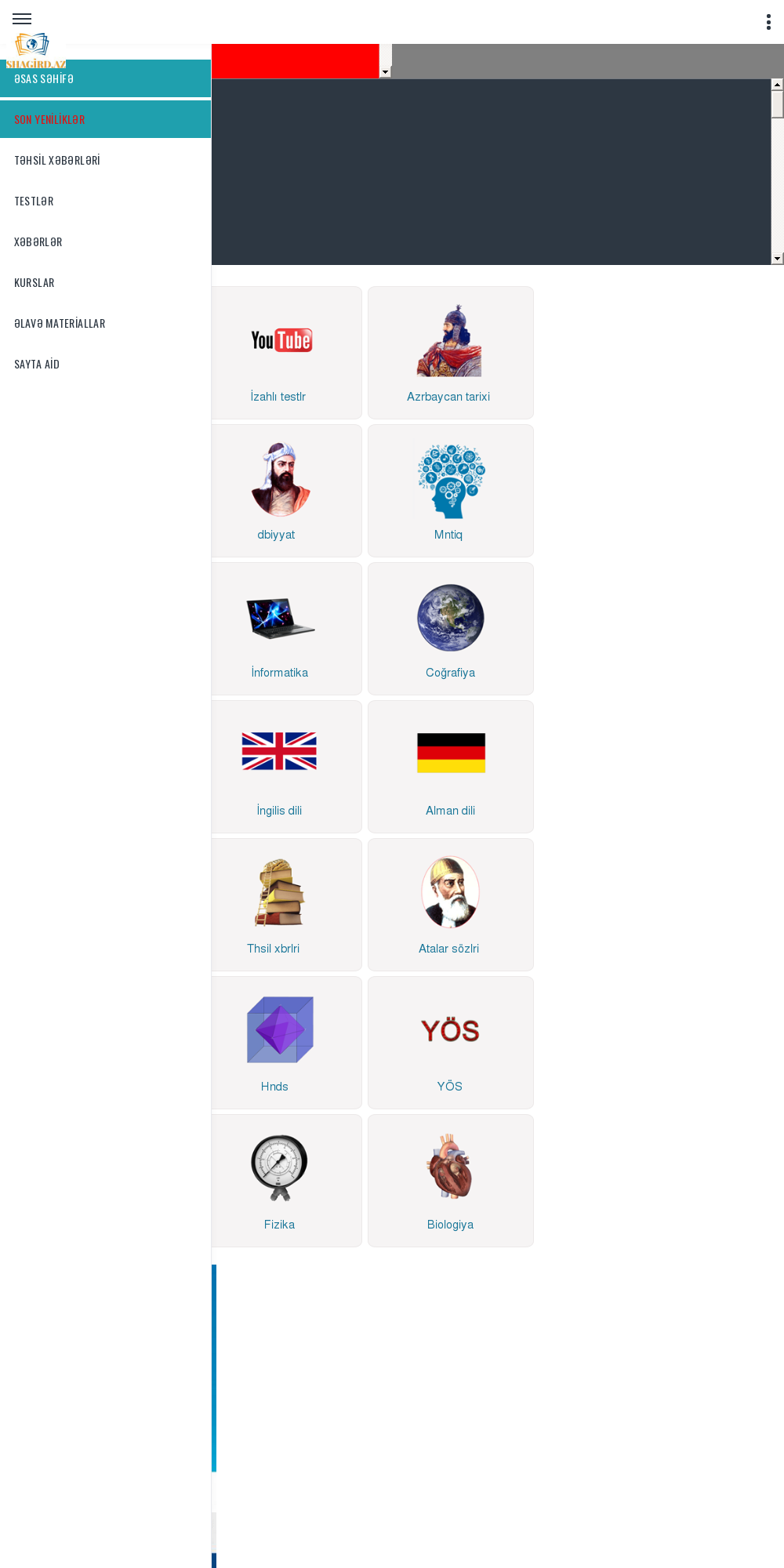
Task: Choose the Mntiq category
Action: tap(450, 491)
